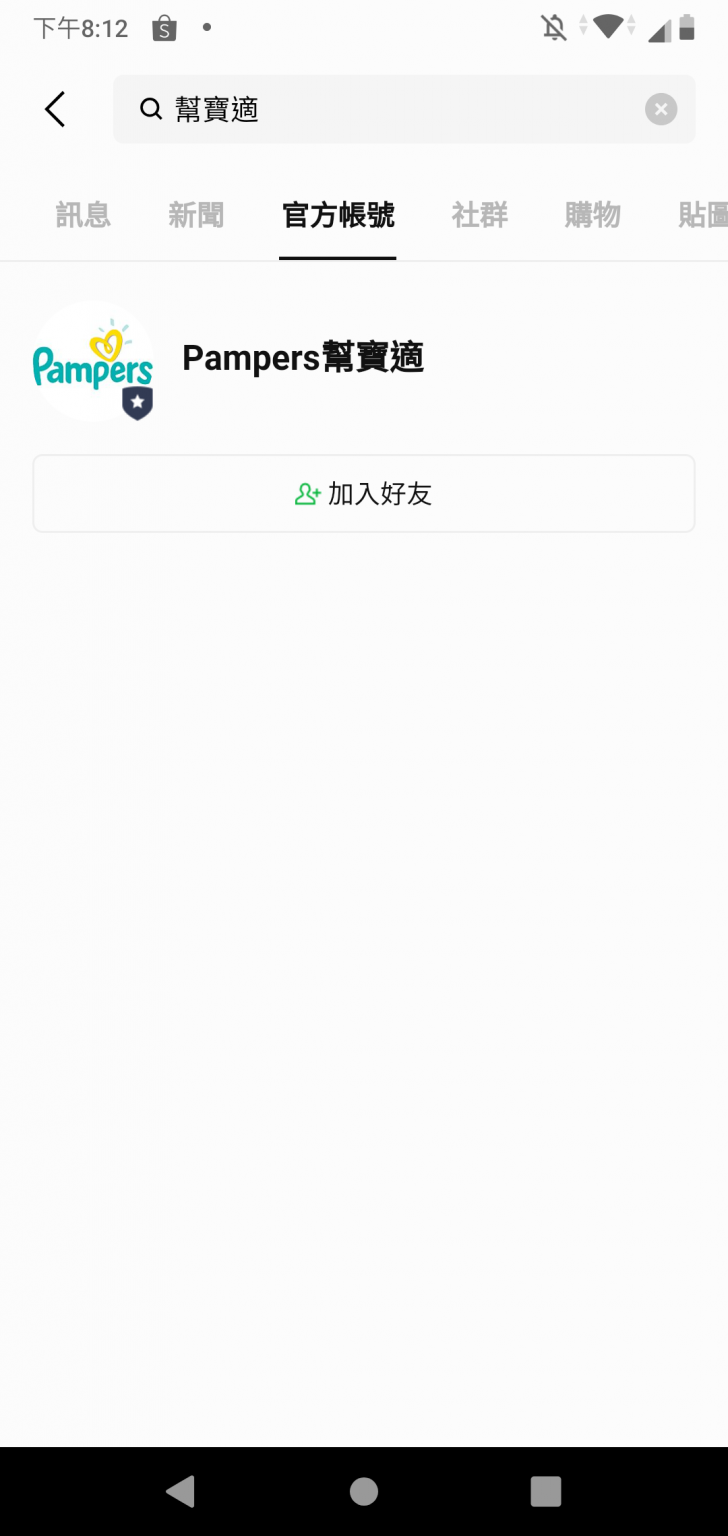Open recent apps from the navigation bar
Screen dimensions: 728x1536
coord(545,1491)
